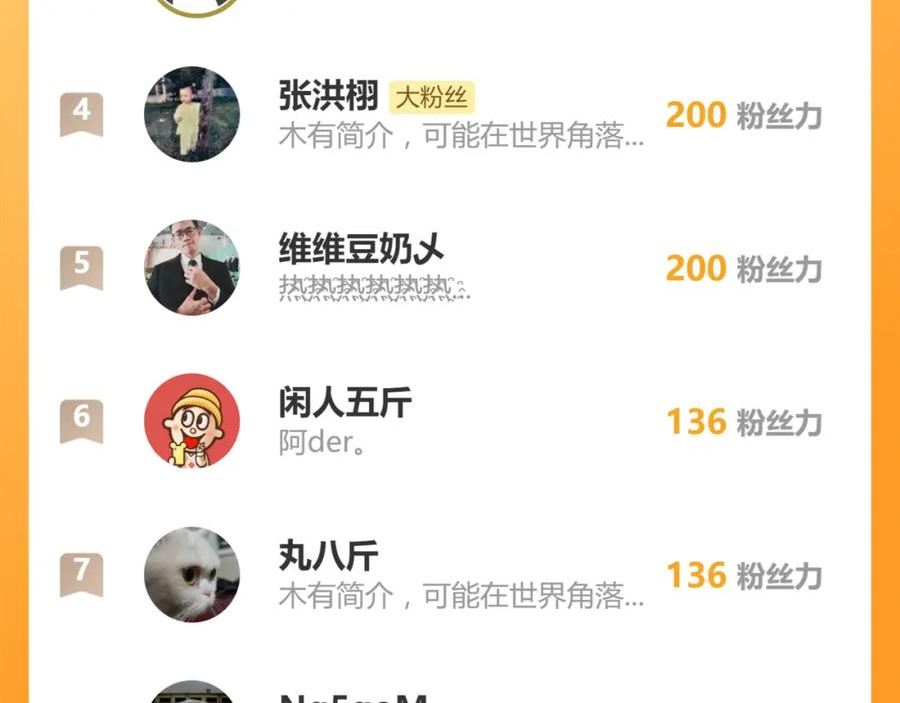Screen dimensions: 900x703
Task: View 闲人五斤's cartoon avatar
Action: pos(192,421)
